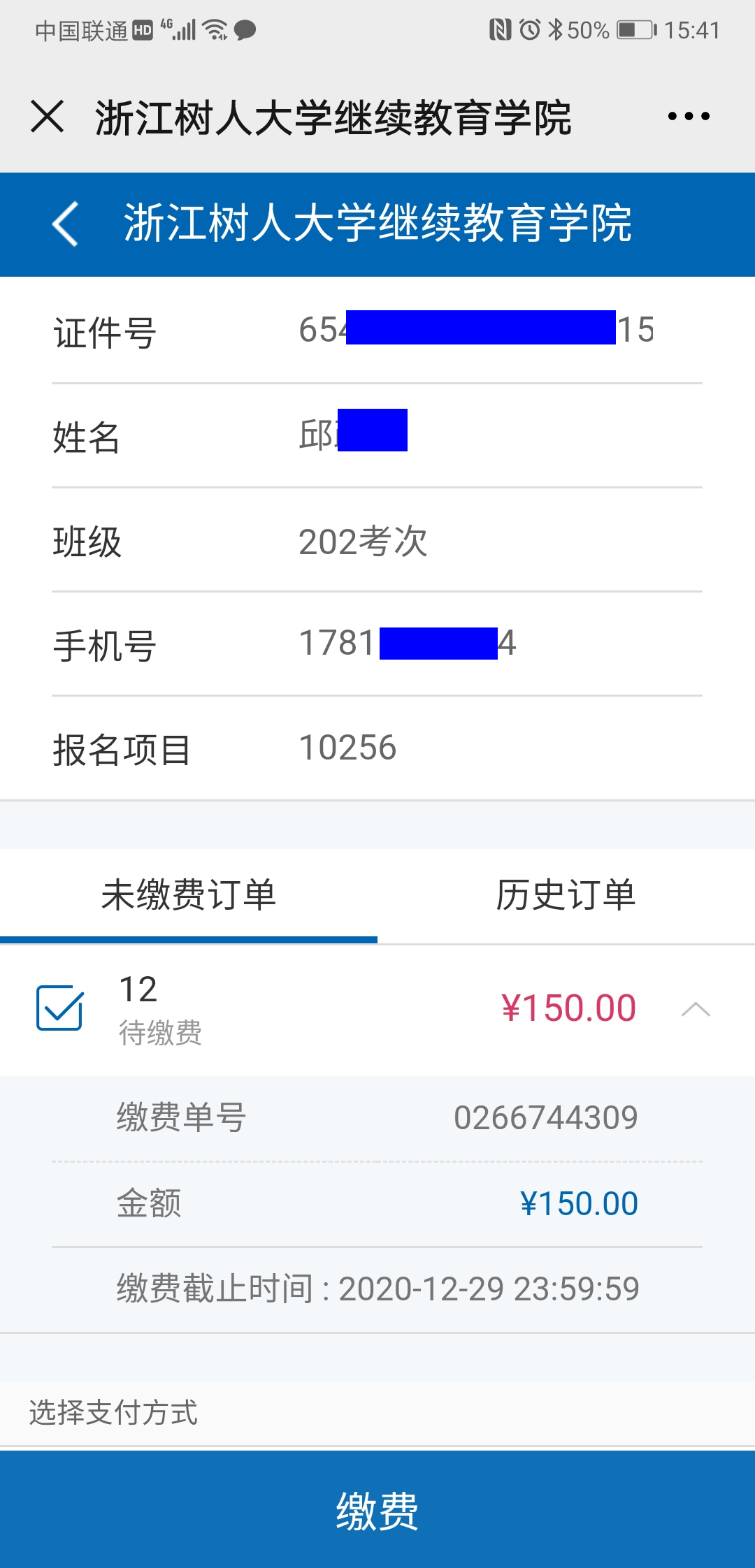Switch to the 历史订单 tab
The image size is (755, 1568).
pyautogui.click(x=566, y=895)
